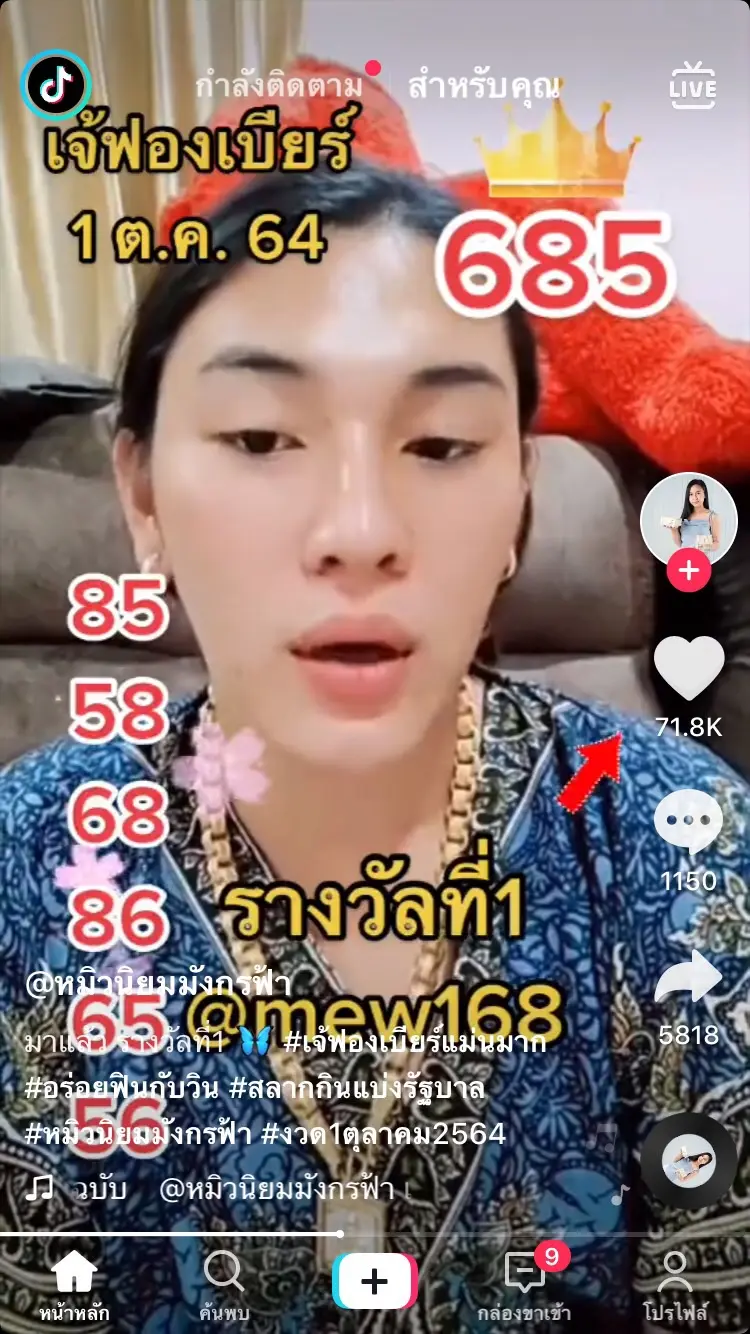Open the LIVE icon
This screenshot has height=1334, width=750.
[x=692, y=85]
